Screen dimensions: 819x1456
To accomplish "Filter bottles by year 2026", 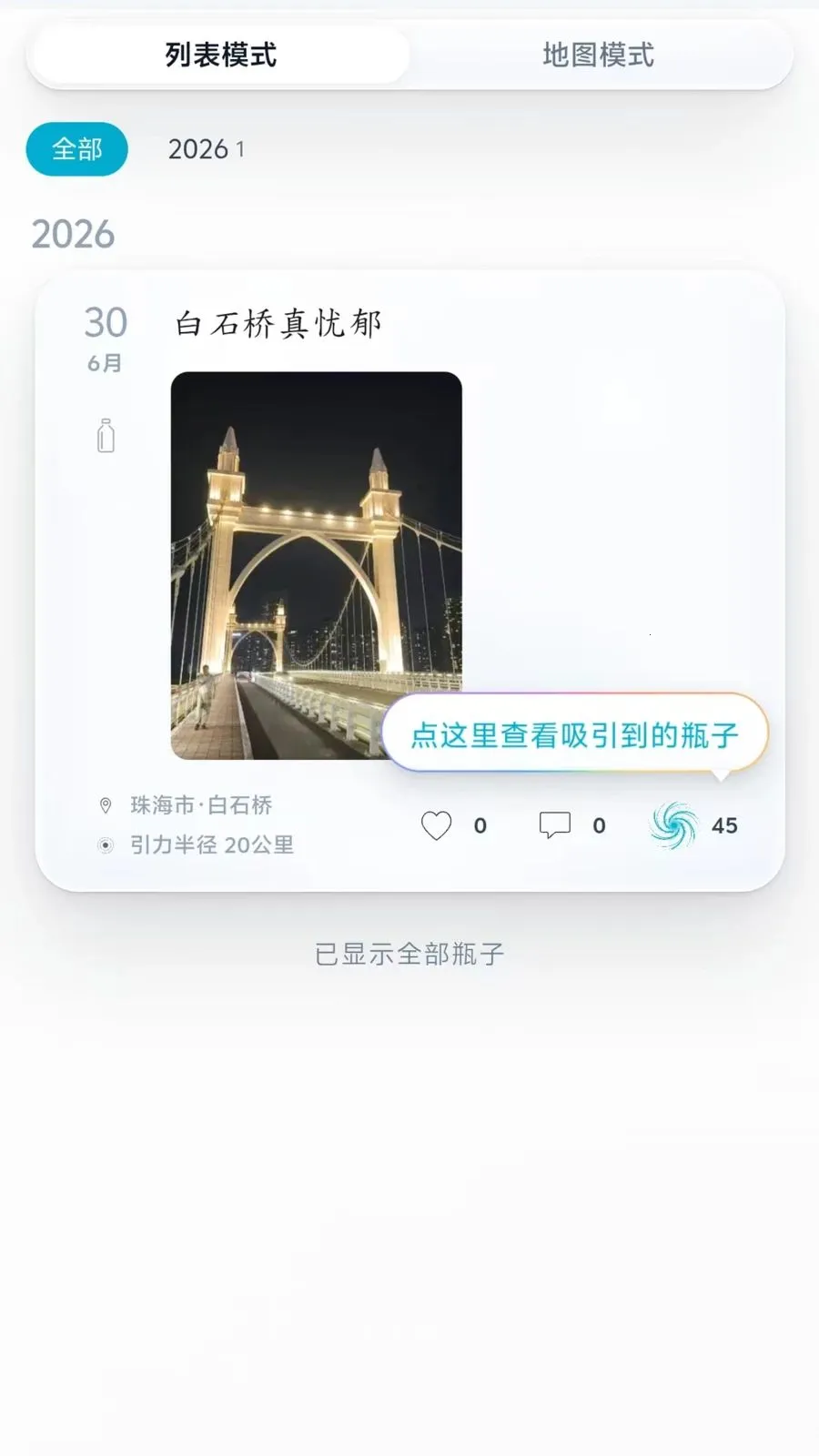I will pyautogui.click(x=206, y=149).
